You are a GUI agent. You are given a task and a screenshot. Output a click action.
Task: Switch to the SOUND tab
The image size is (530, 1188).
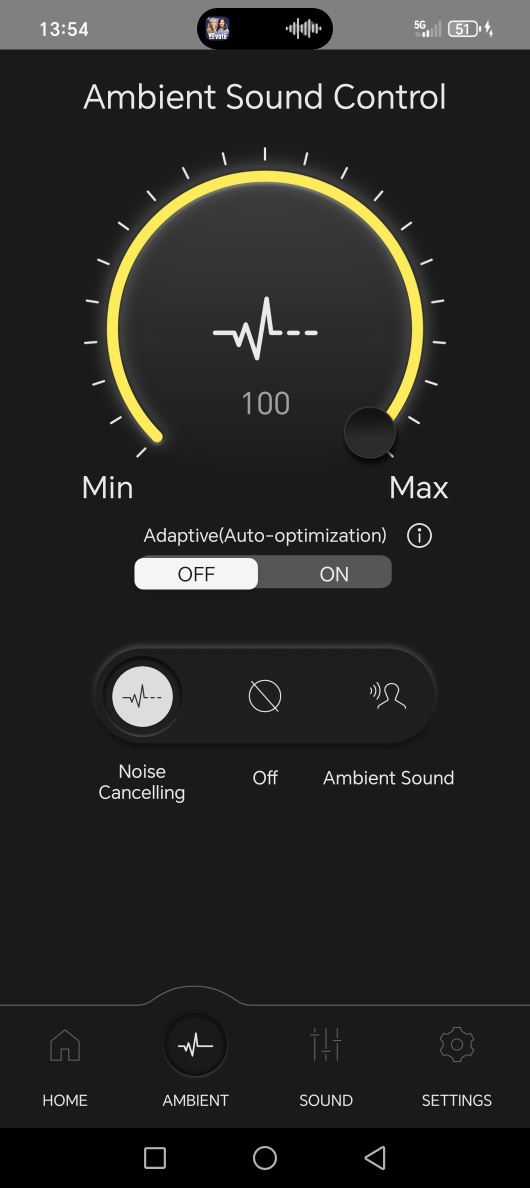(x=326, y=1068)
